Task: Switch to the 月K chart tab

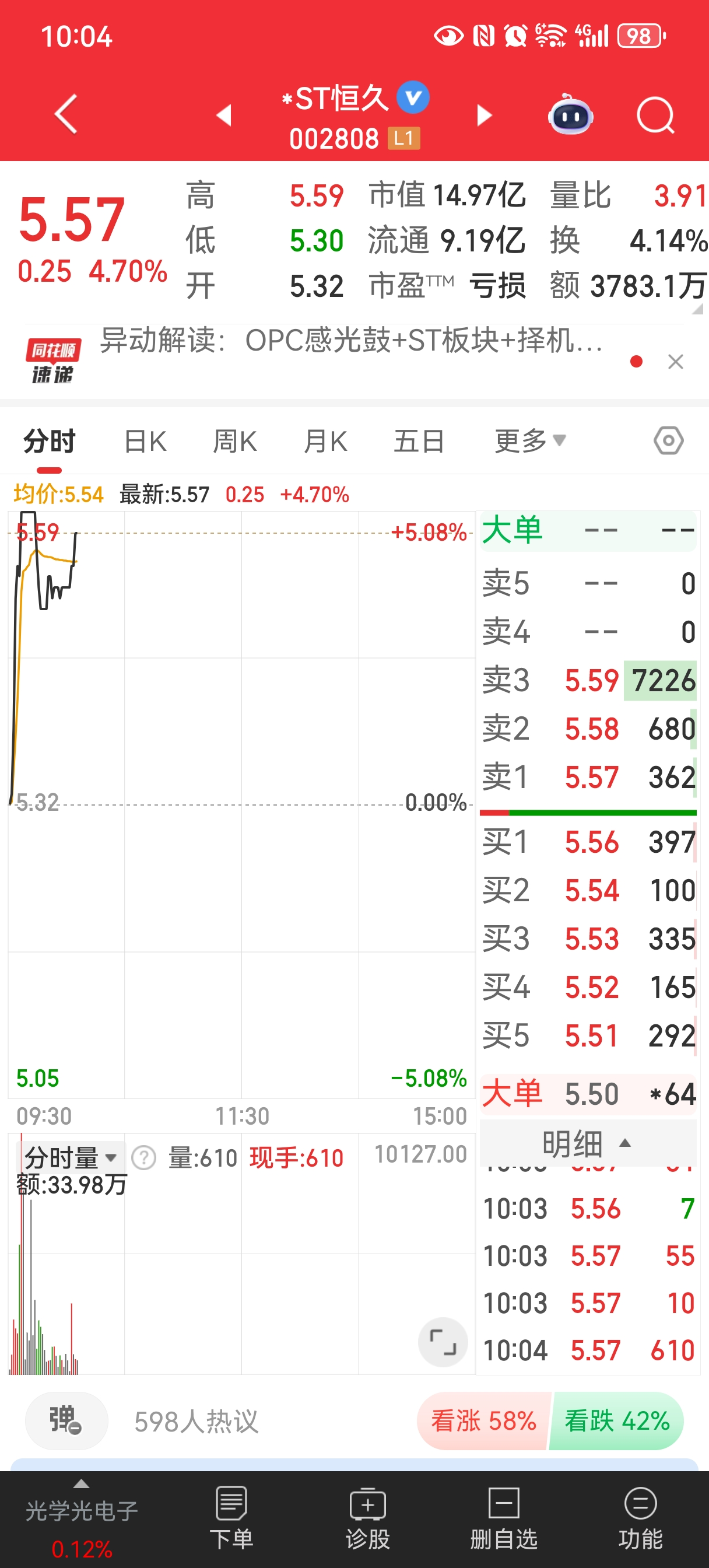Action: (325, 442)
